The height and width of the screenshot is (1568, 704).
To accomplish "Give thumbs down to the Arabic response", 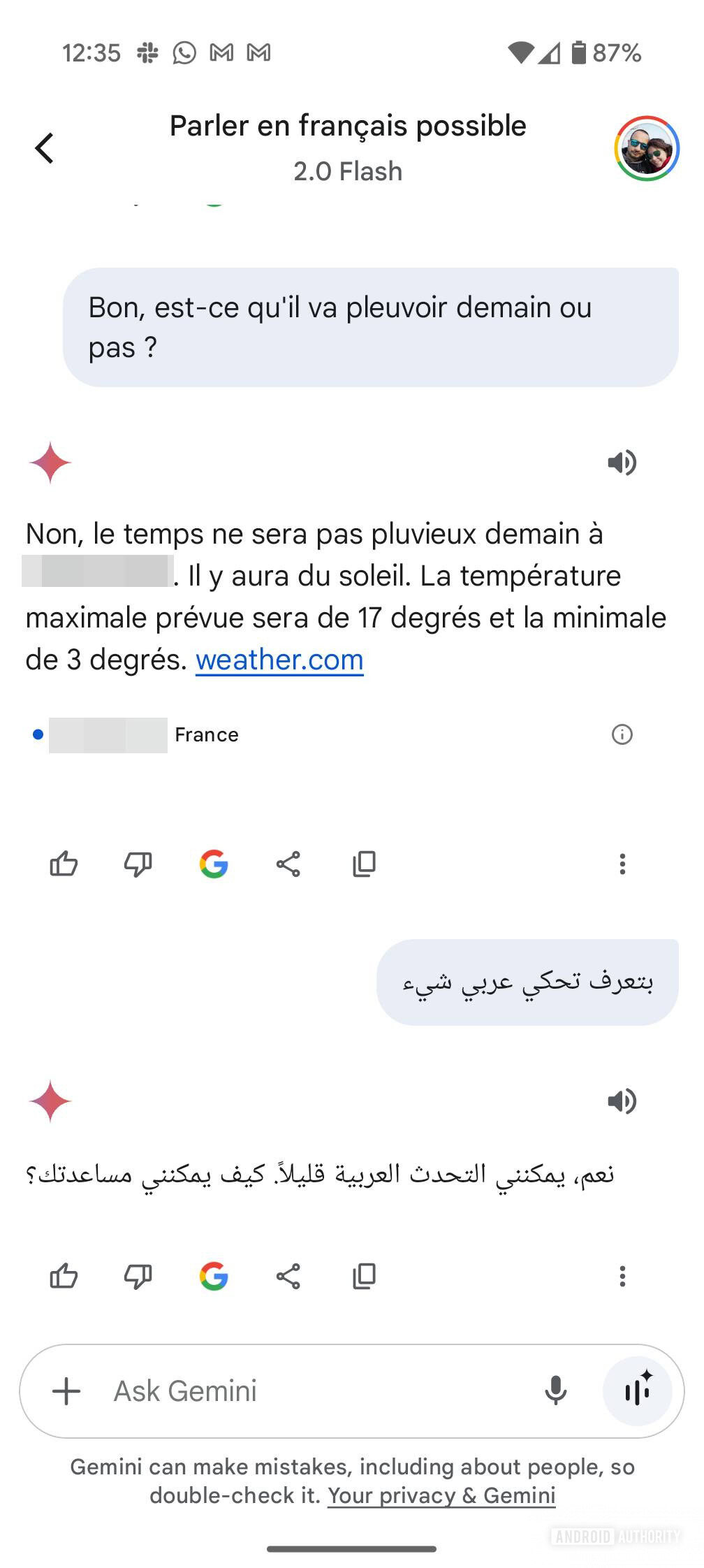I will point(138,1277).
